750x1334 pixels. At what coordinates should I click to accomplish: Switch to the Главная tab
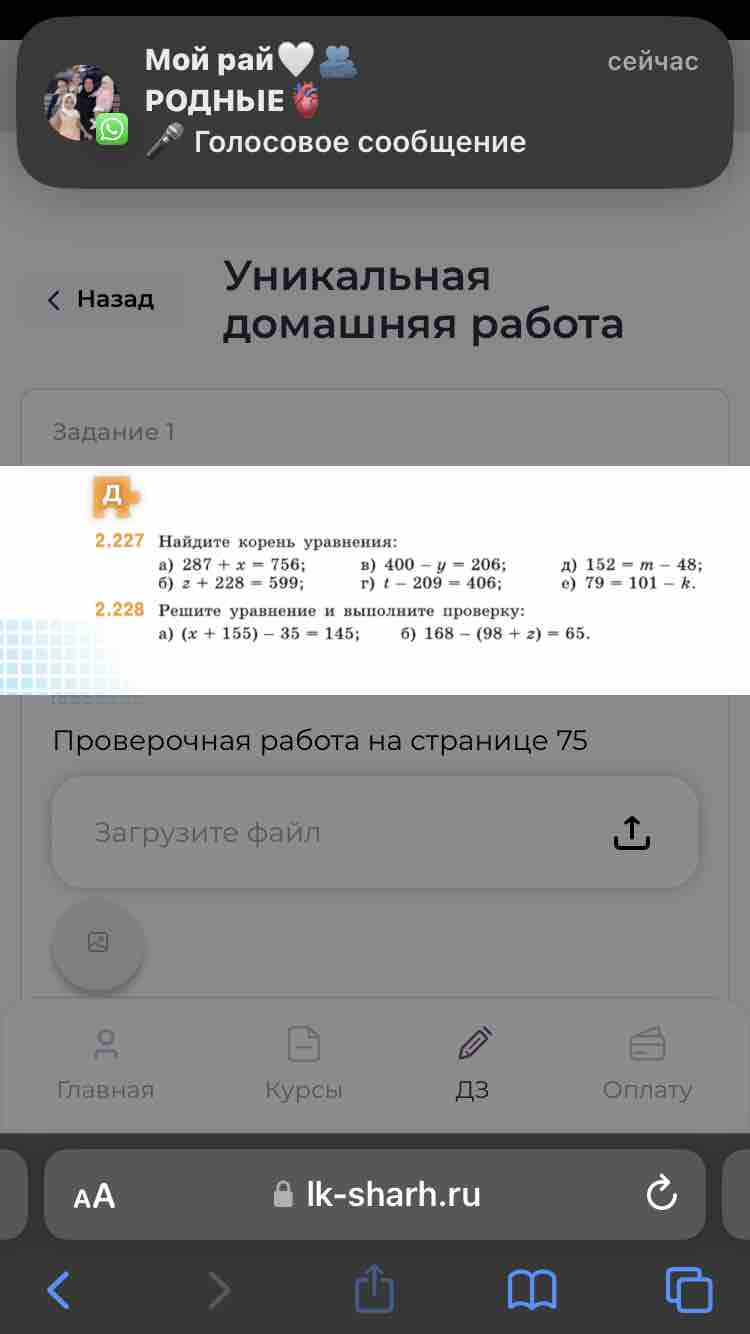106,1064
